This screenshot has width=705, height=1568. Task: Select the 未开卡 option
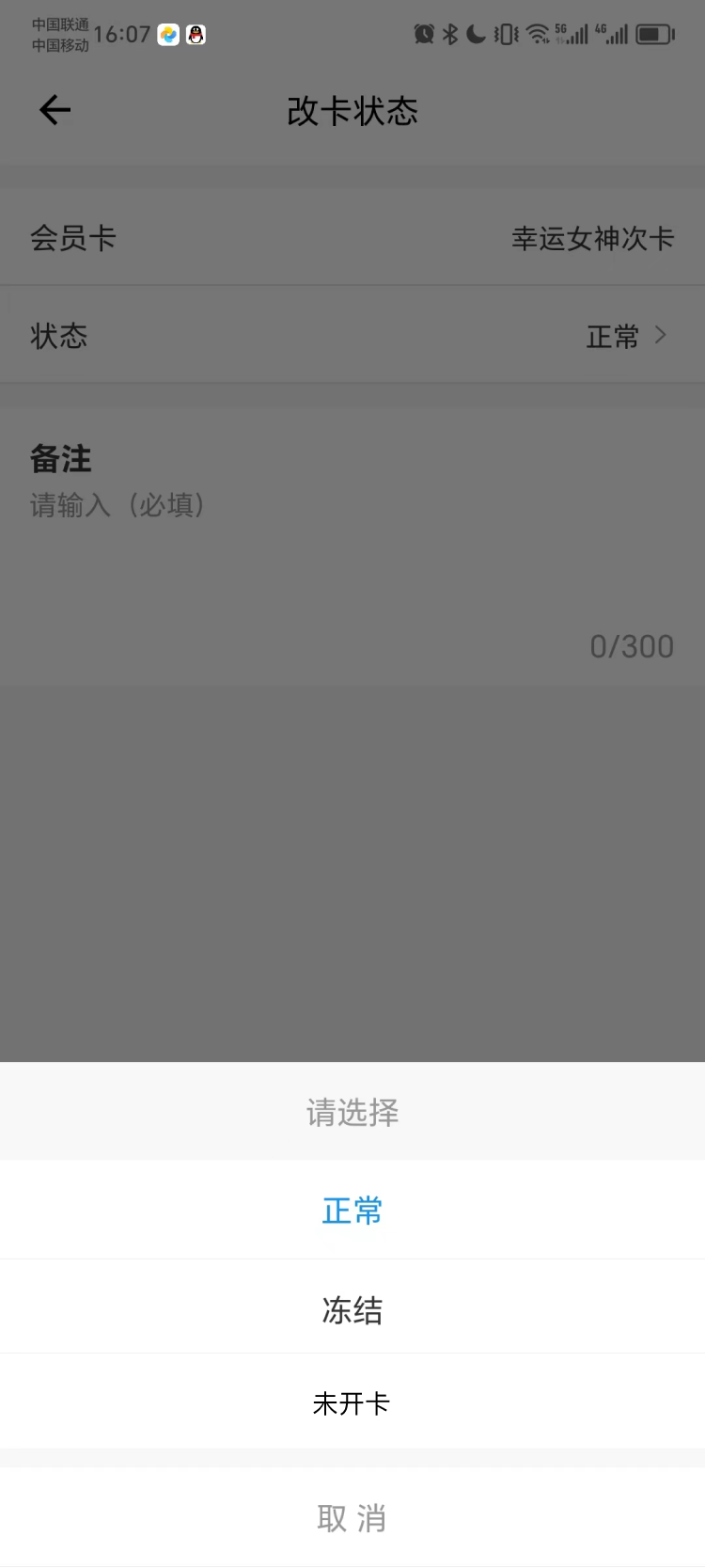pos(352,1402)
